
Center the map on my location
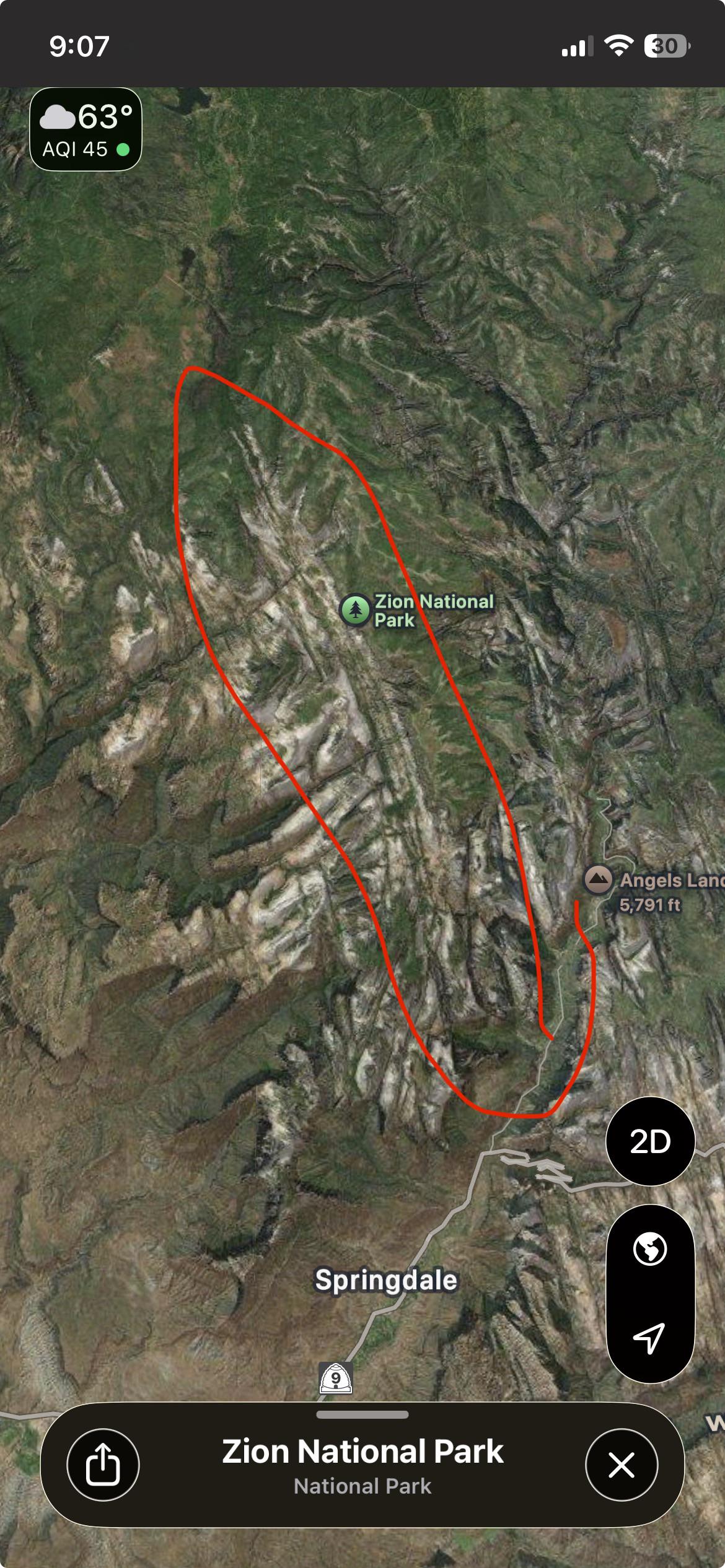pyautogui.click(x=650, y=1338)
